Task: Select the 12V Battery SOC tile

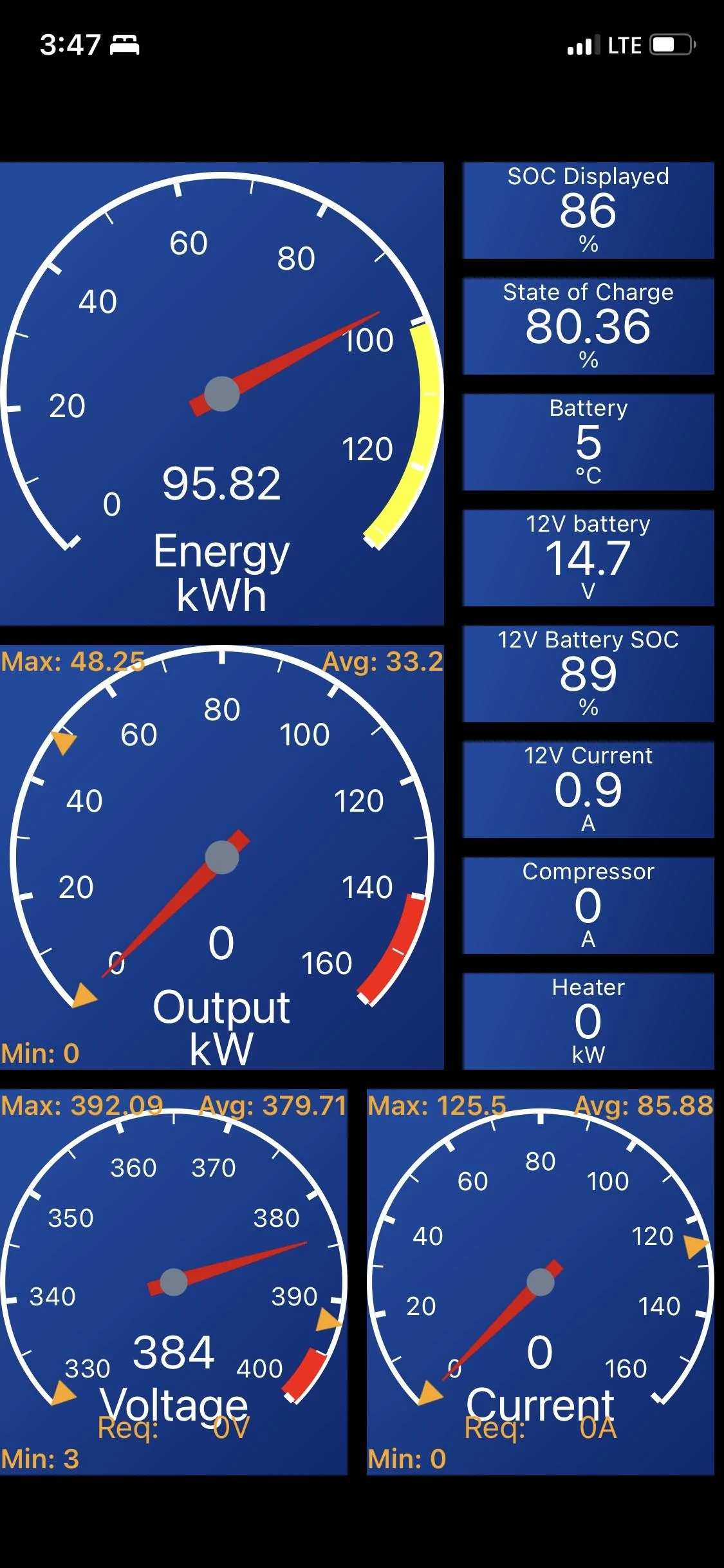Action: coord(589,673)
